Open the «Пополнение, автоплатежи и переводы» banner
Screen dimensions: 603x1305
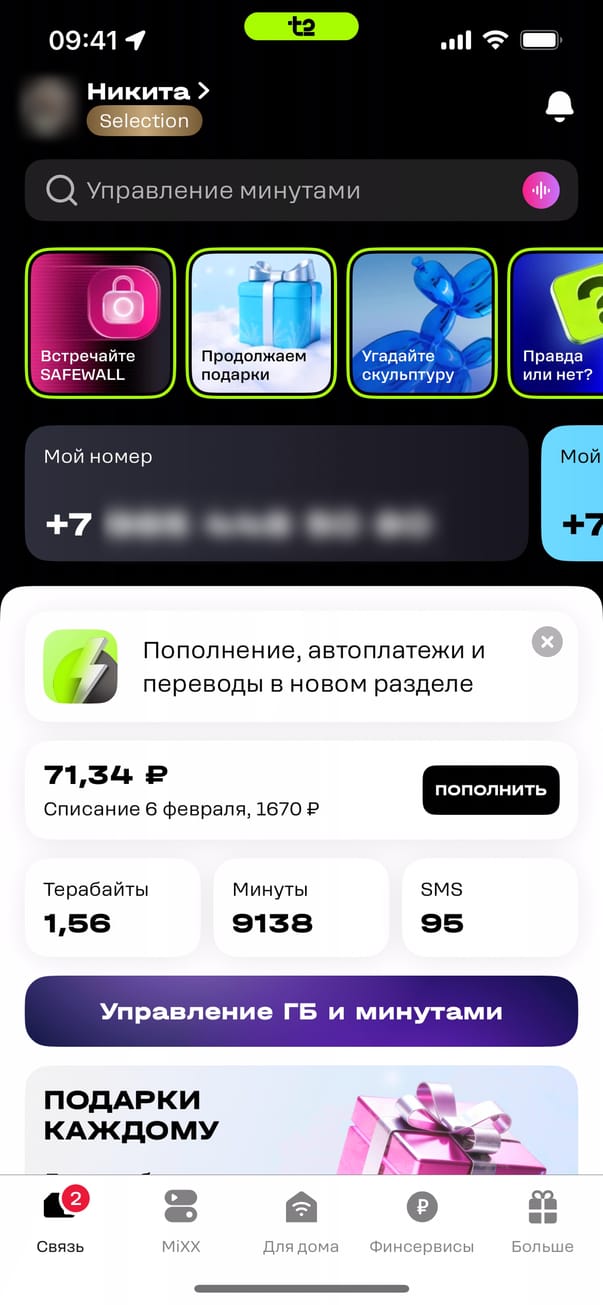point(300,667)
